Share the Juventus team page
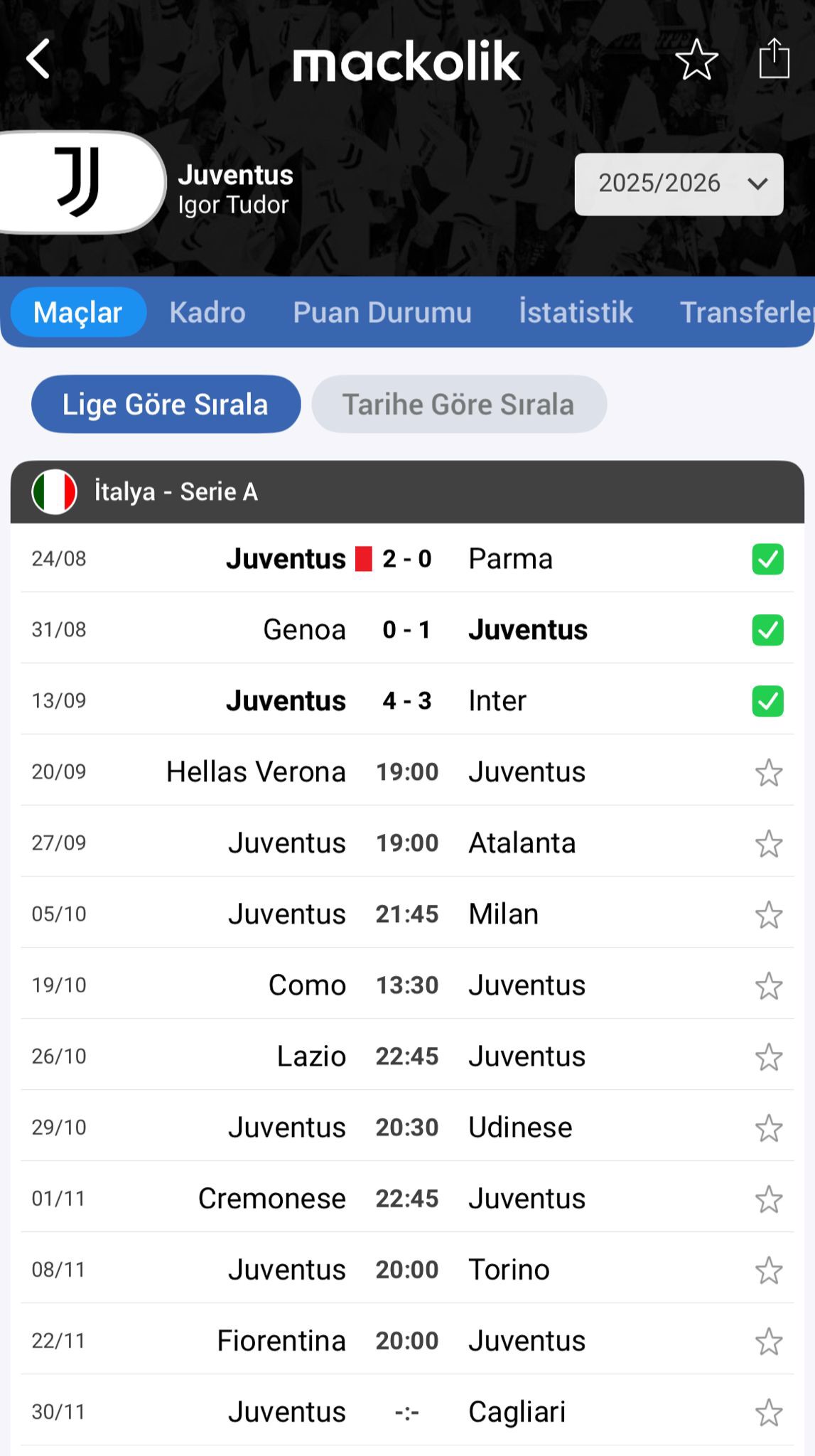Image resolution: width=815 pixels, height=1456 pixels. tap(774, 58)
